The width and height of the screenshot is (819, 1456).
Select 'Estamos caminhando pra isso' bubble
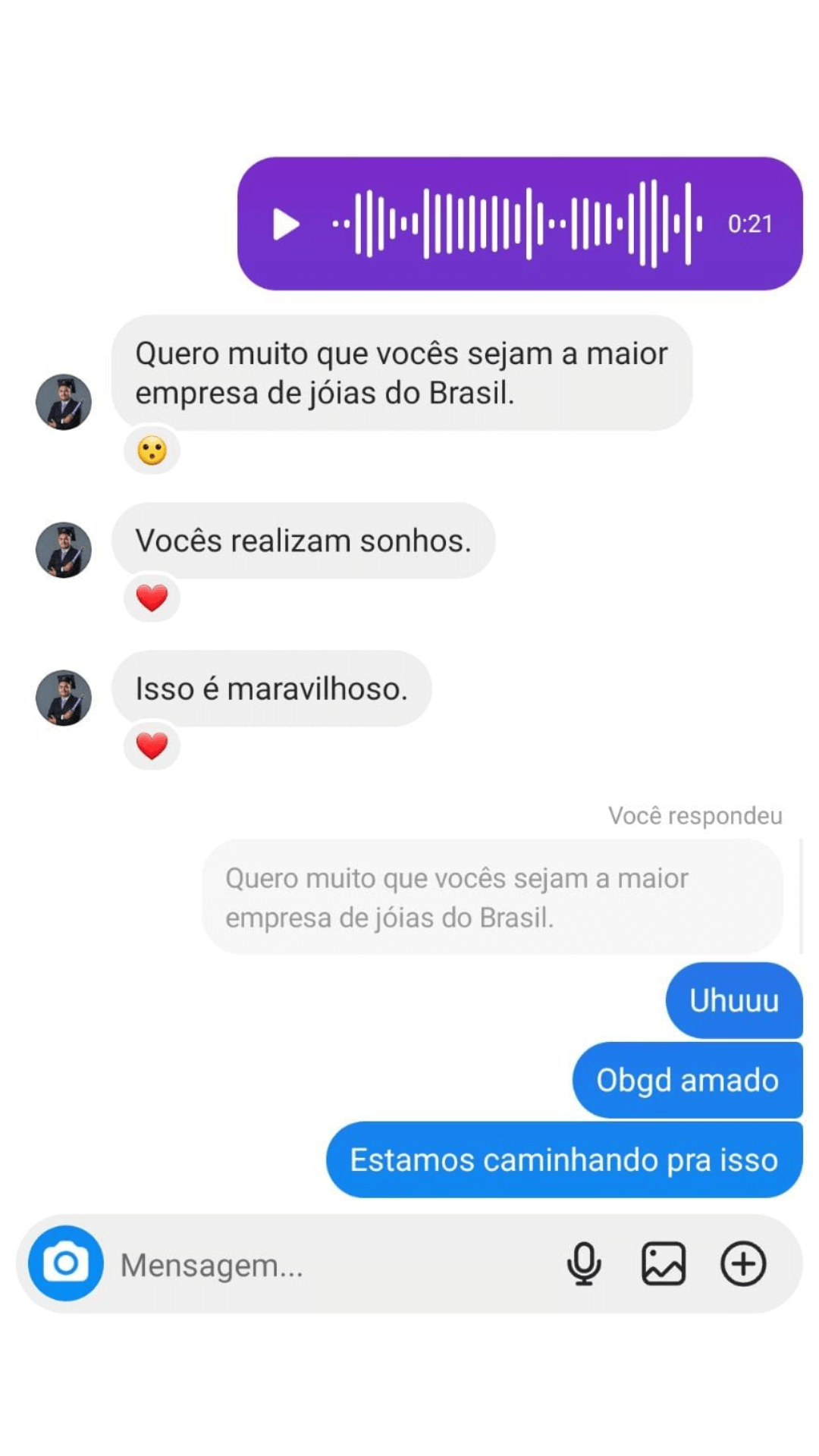(x=563, y=1159)
